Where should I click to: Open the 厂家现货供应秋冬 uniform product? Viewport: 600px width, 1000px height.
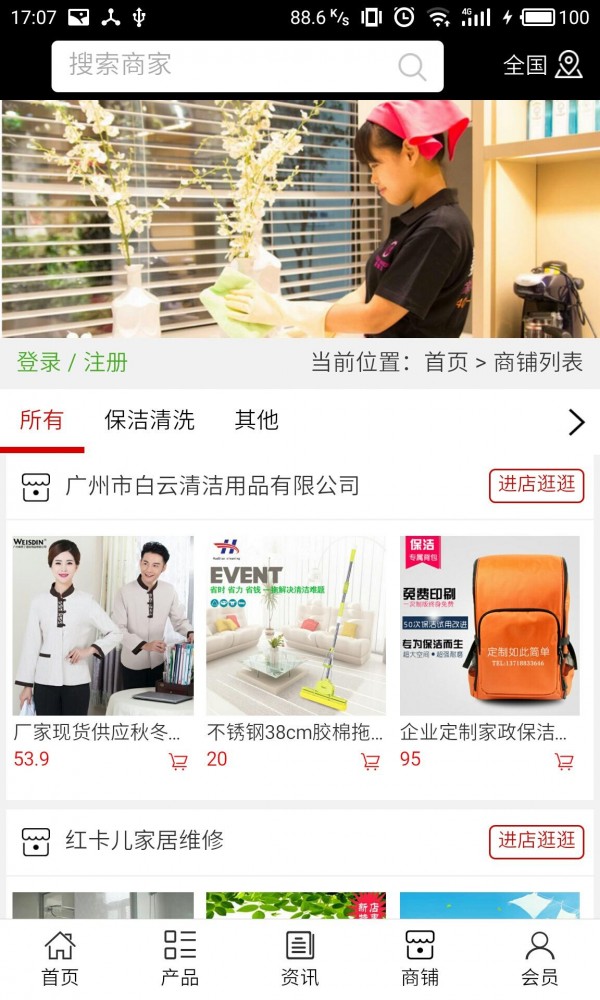click(102, 626)
